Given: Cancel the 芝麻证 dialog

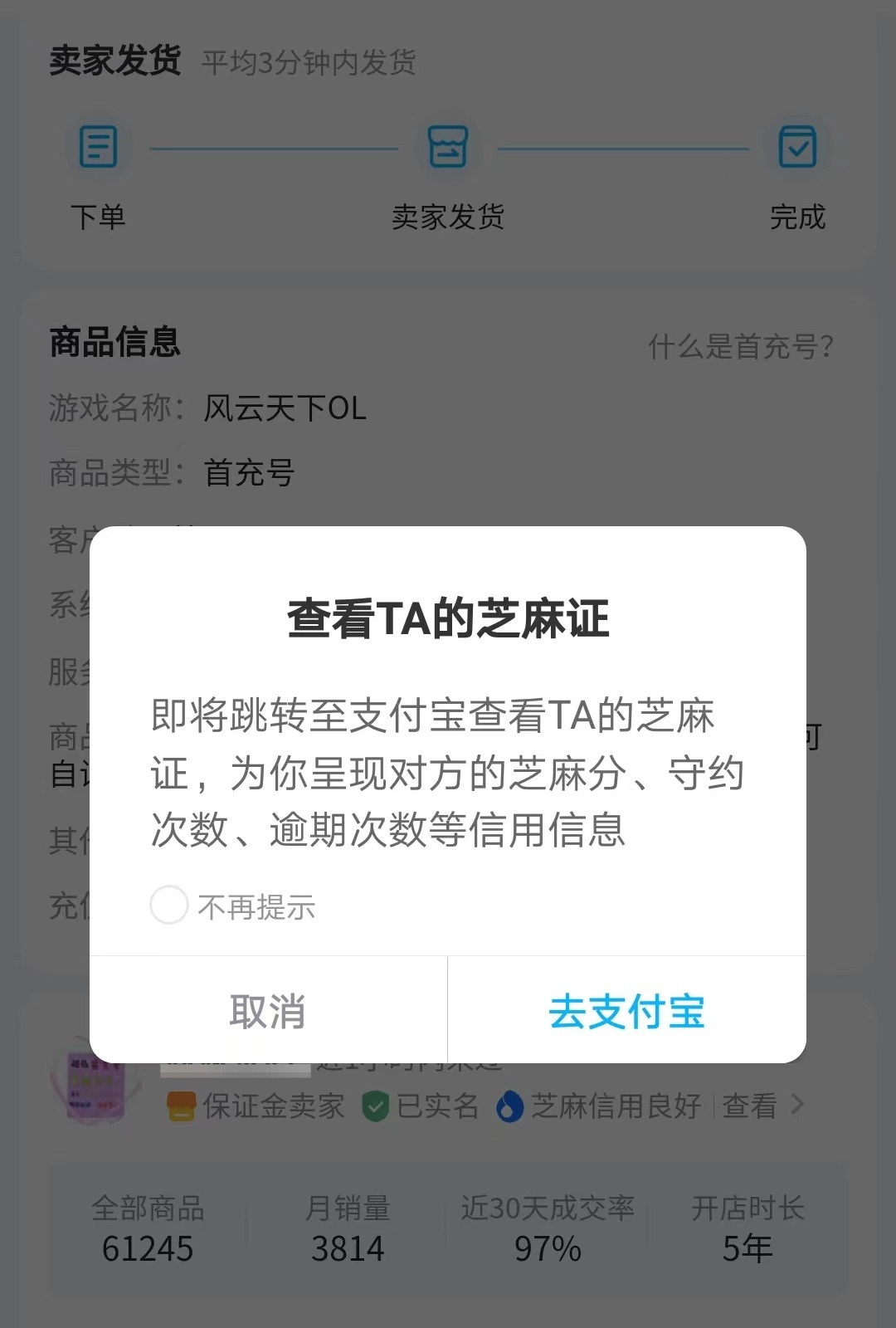Looking at the screenshot, I should (267, 1011).
